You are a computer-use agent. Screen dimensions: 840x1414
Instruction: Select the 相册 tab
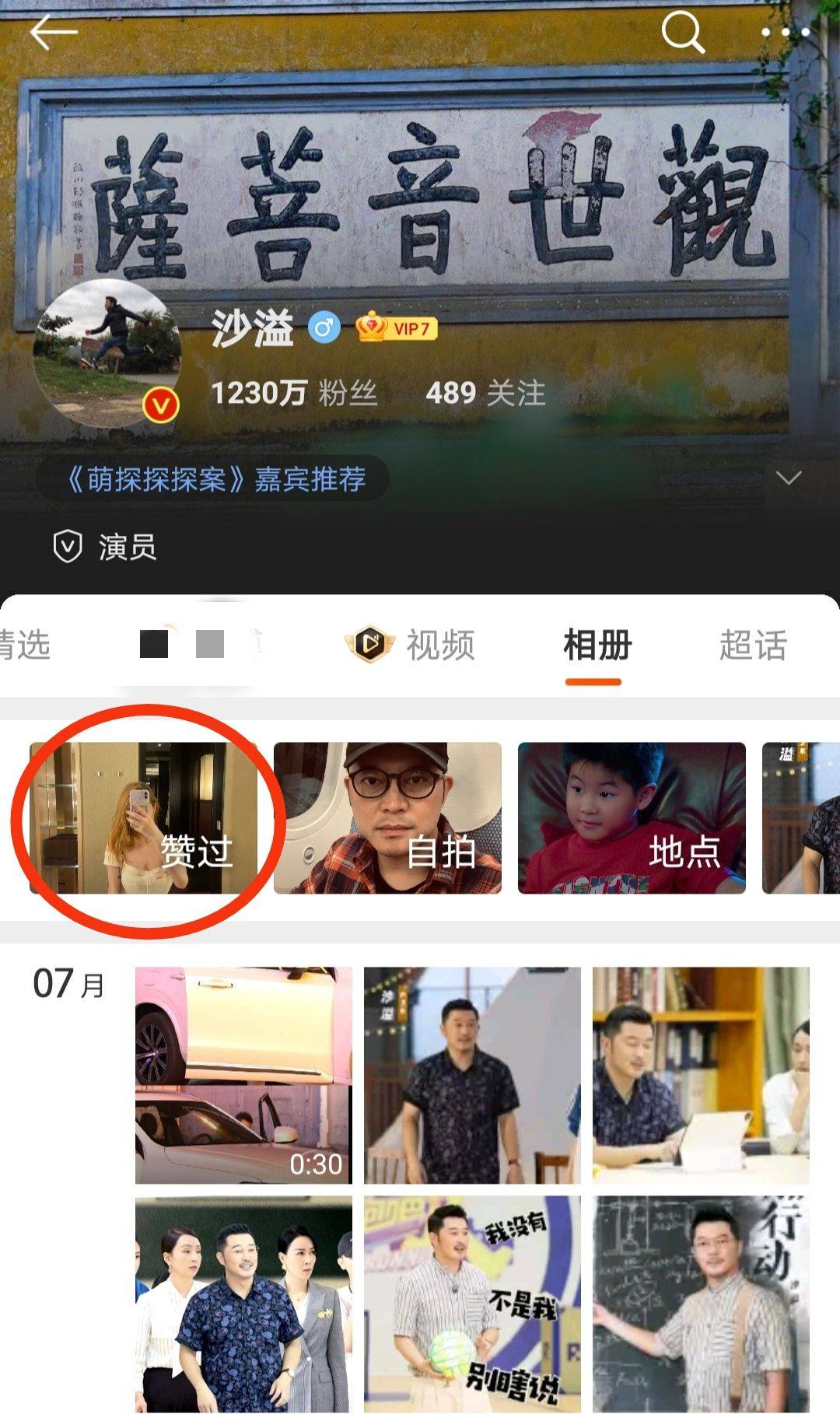coord(597,646)
